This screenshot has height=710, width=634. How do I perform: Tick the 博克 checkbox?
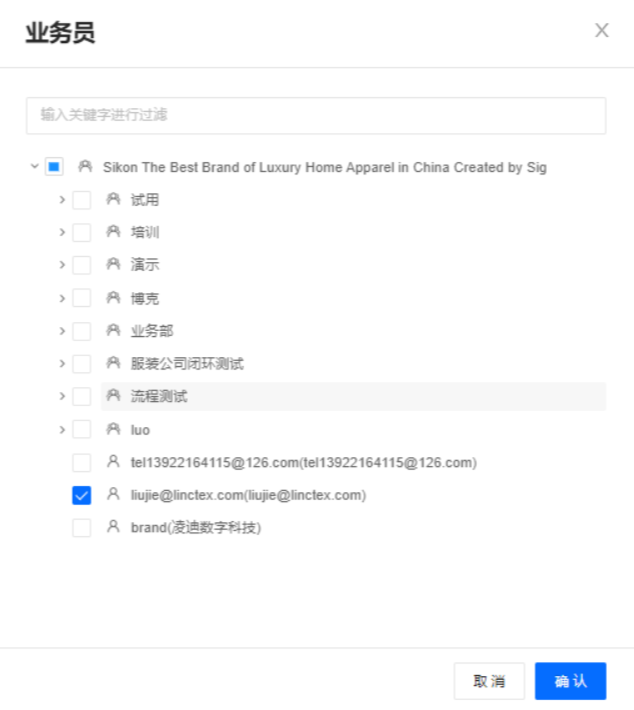click(x=82, y=298)
